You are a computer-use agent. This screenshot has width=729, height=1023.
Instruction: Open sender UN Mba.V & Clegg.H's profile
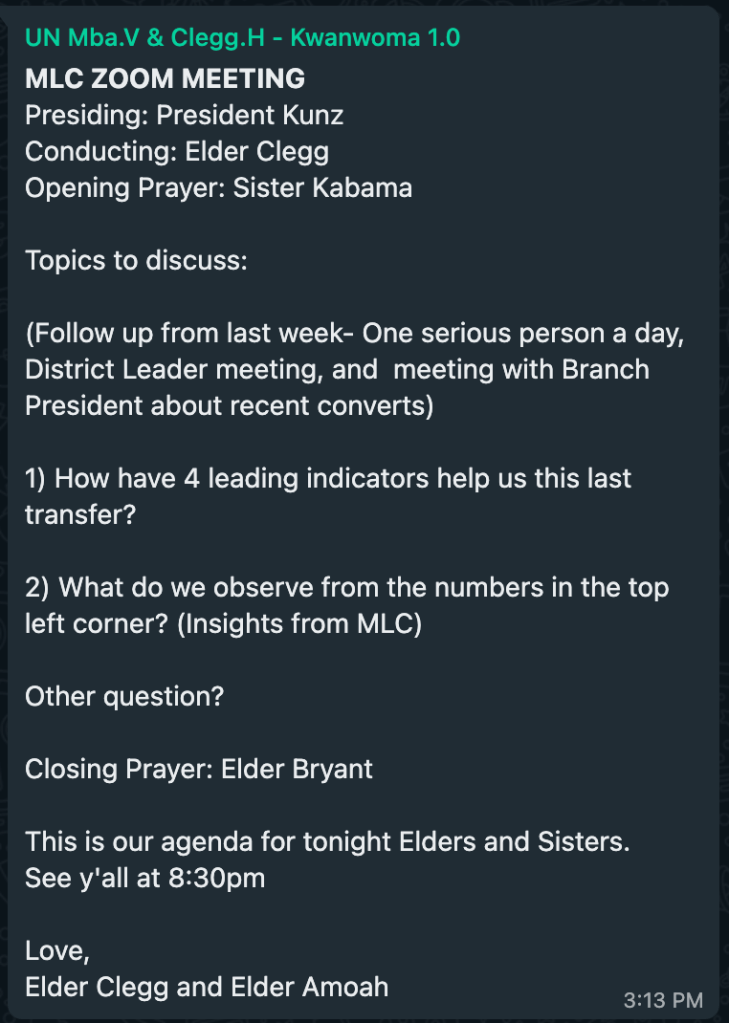coord(242,38)
